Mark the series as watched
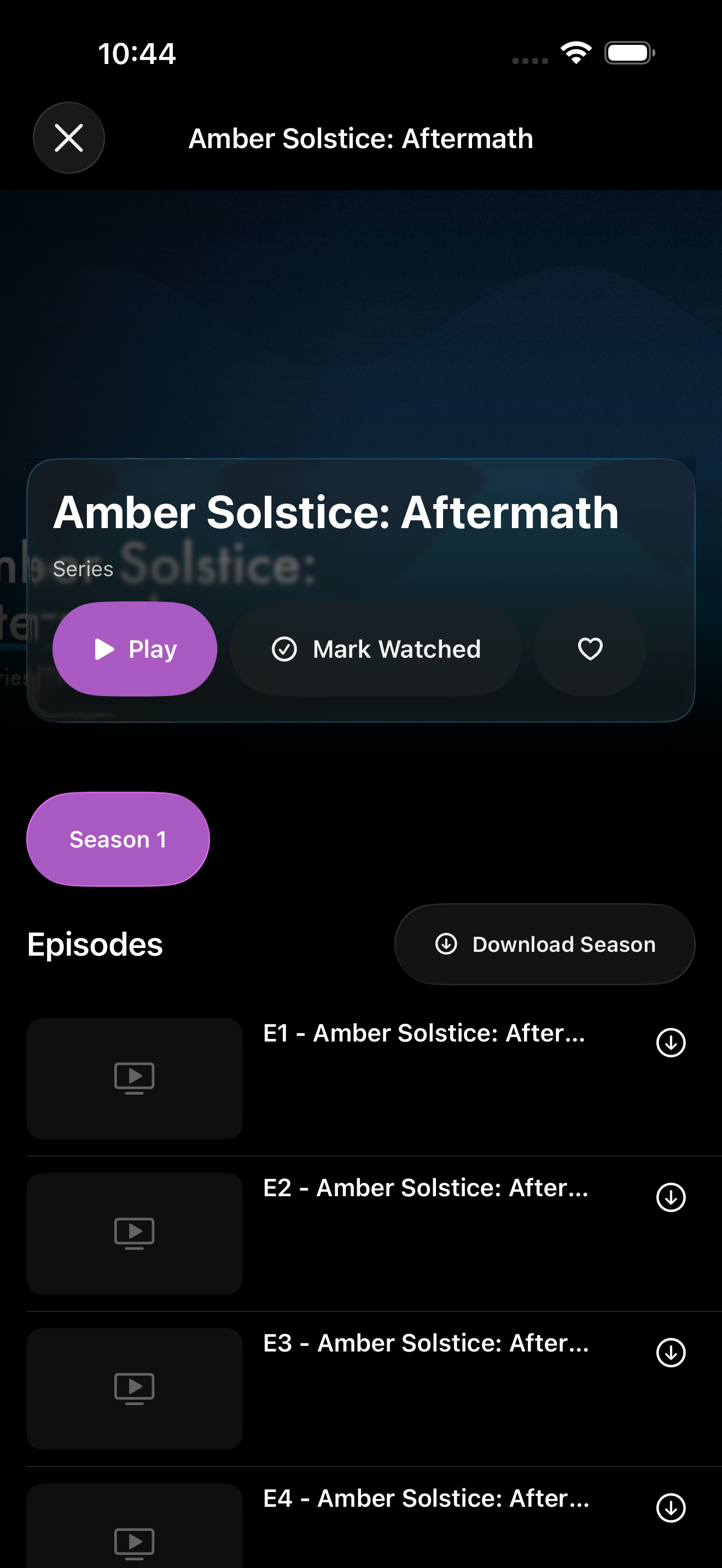The height and width of the screenshot is (1568, 722). coord(376,649)
